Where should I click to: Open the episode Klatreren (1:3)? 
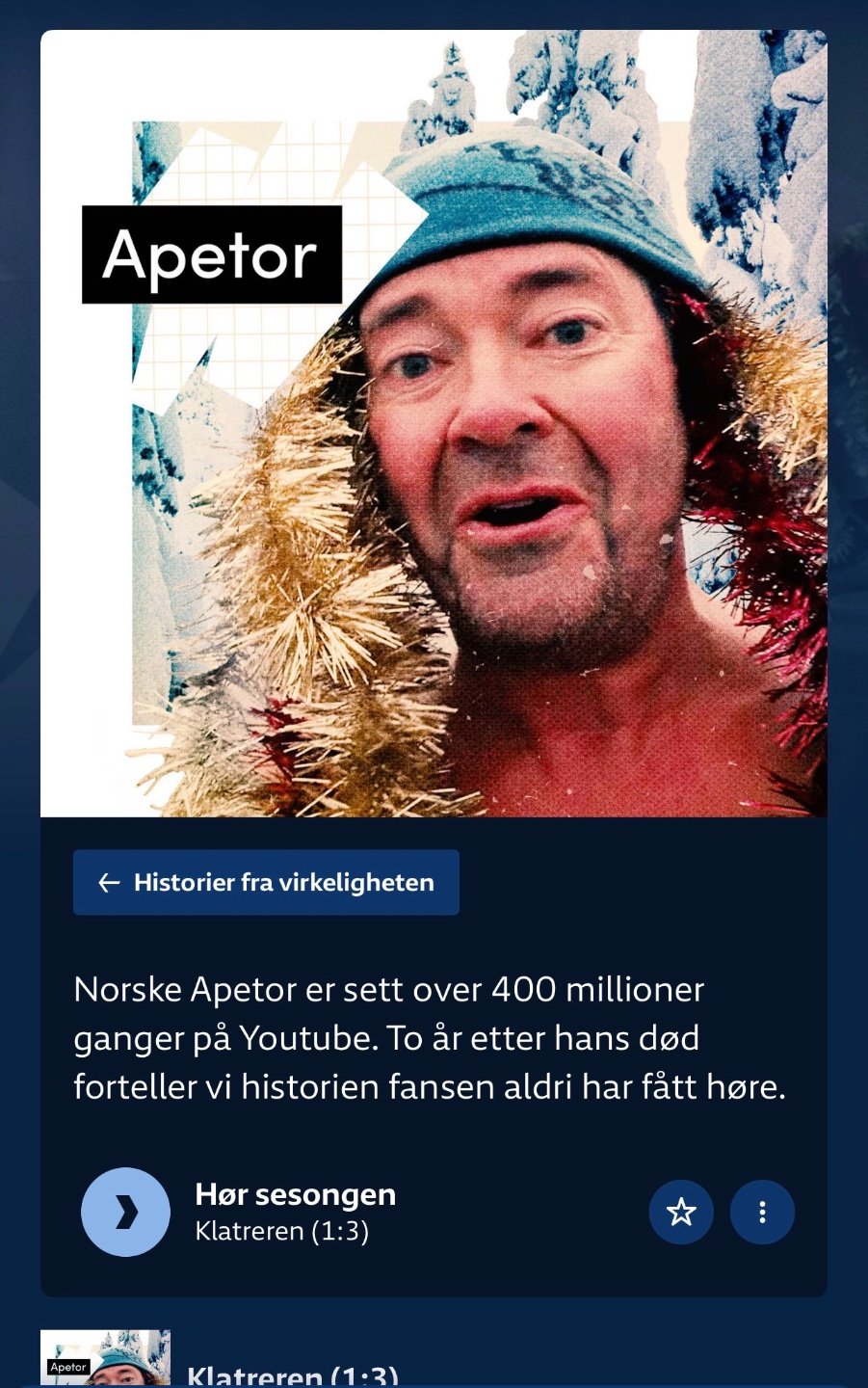click(292, 1374)
